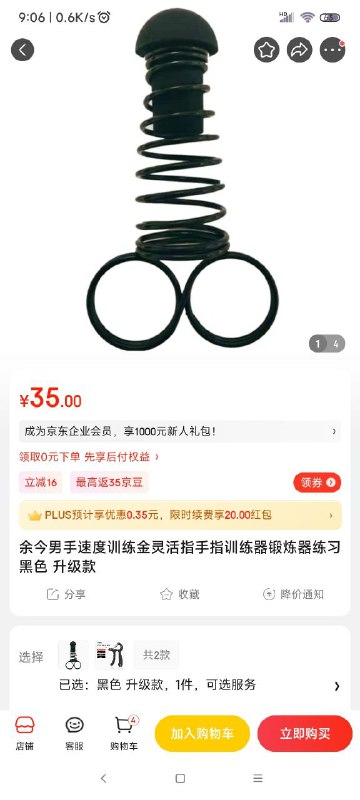The height and width of the screenshot is (800, 360).
Task: Select the second hand gripper variant thumbnail
Action: [x=110, y=655]
